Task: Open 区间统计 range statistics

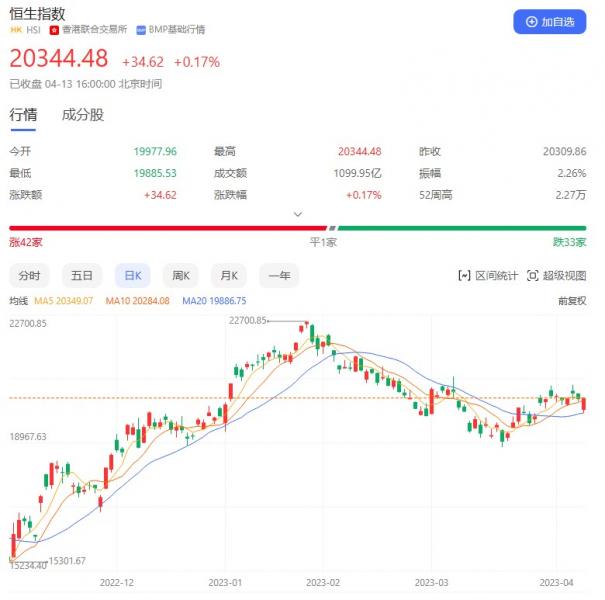Action: pyautogui.click(x=488, y=275)
